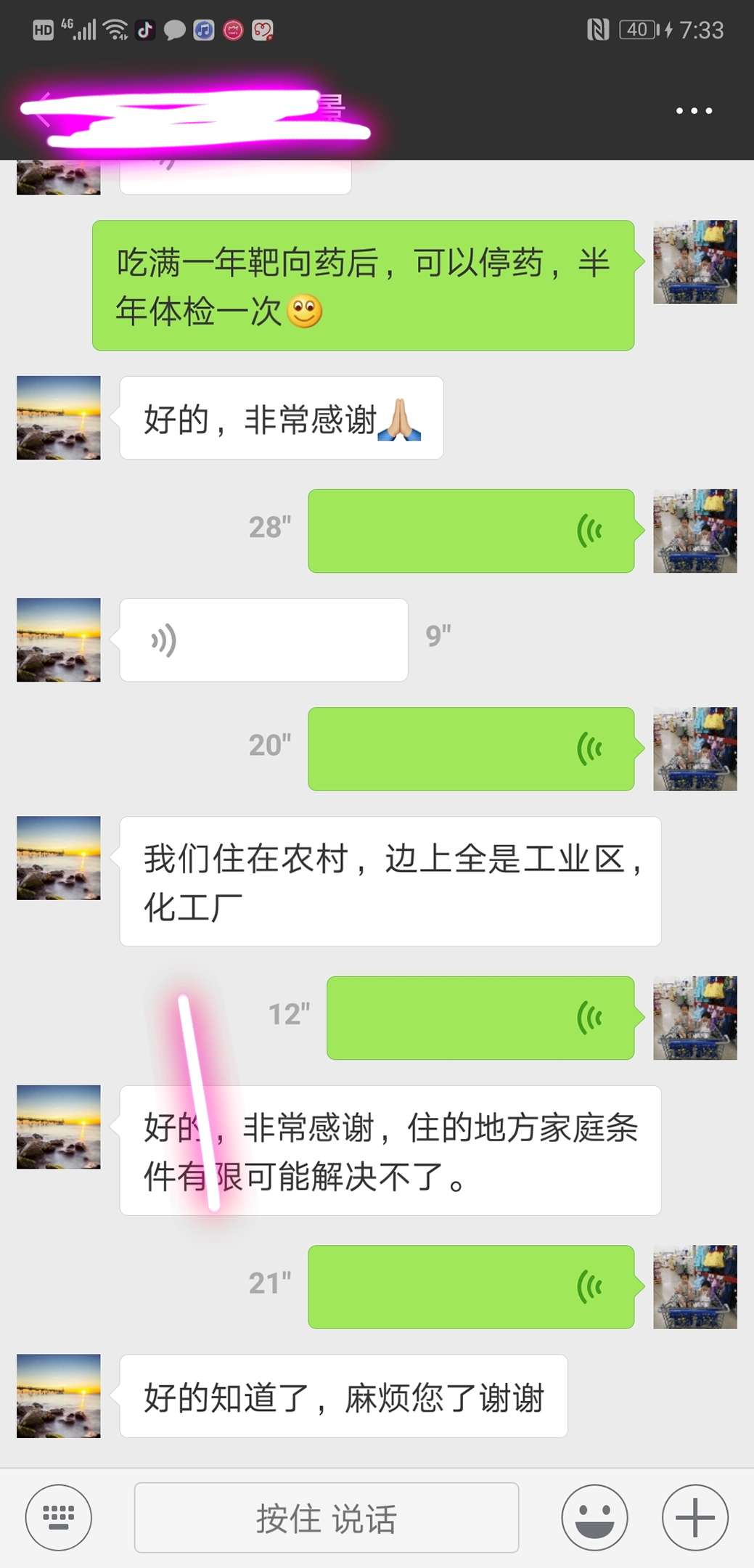This screenshot has height=1568, width=754.
Task: Open the plus (+) attachment menu
Action: tap(694, 1517)
